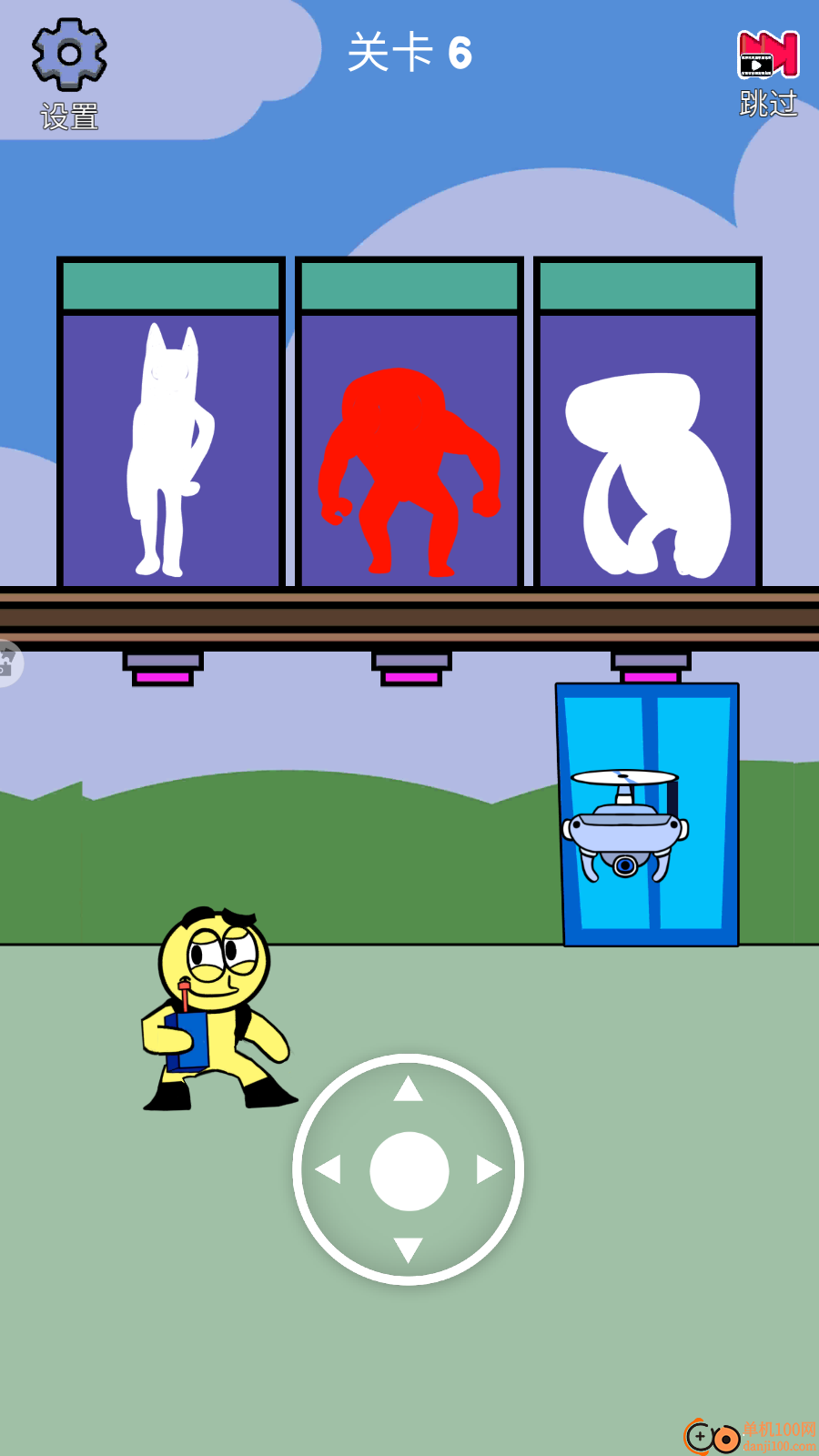Tap the joystick down arrow
The height and width of the screenshot is (1456, 819).
point(408,1249)
